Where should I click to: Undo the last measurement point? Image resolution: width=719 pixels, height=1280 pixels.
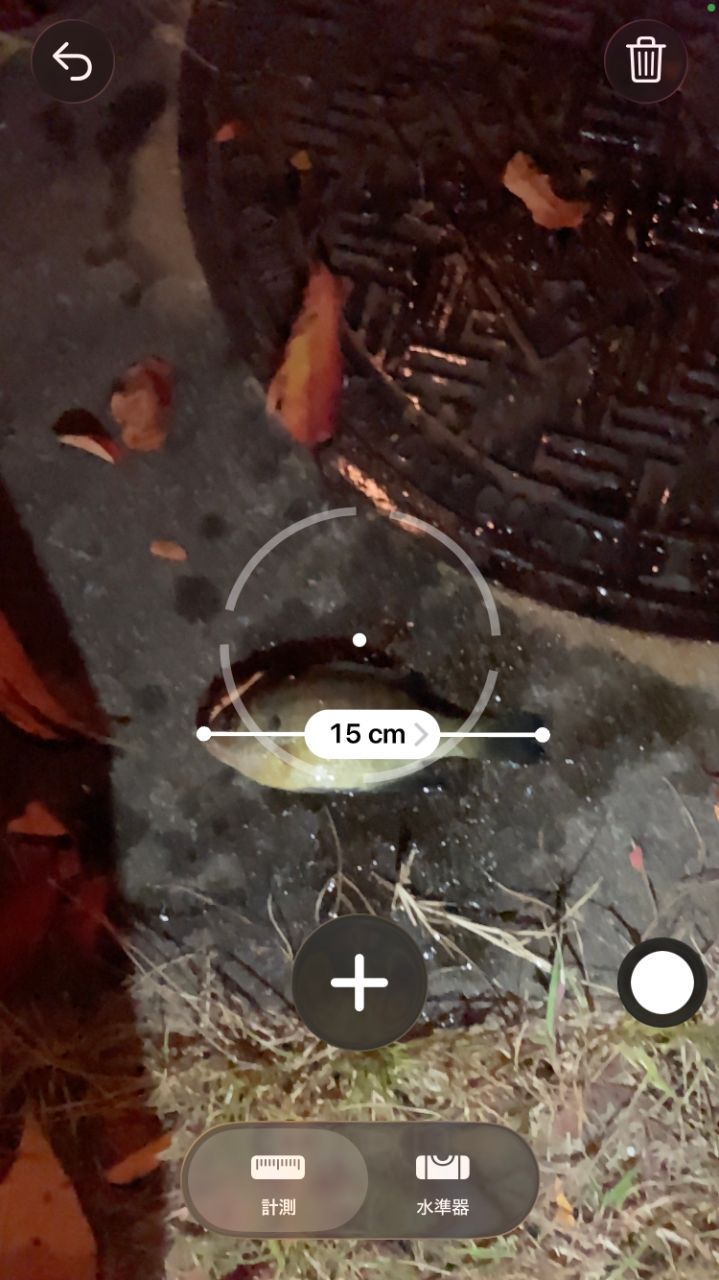tap(72, 62)
